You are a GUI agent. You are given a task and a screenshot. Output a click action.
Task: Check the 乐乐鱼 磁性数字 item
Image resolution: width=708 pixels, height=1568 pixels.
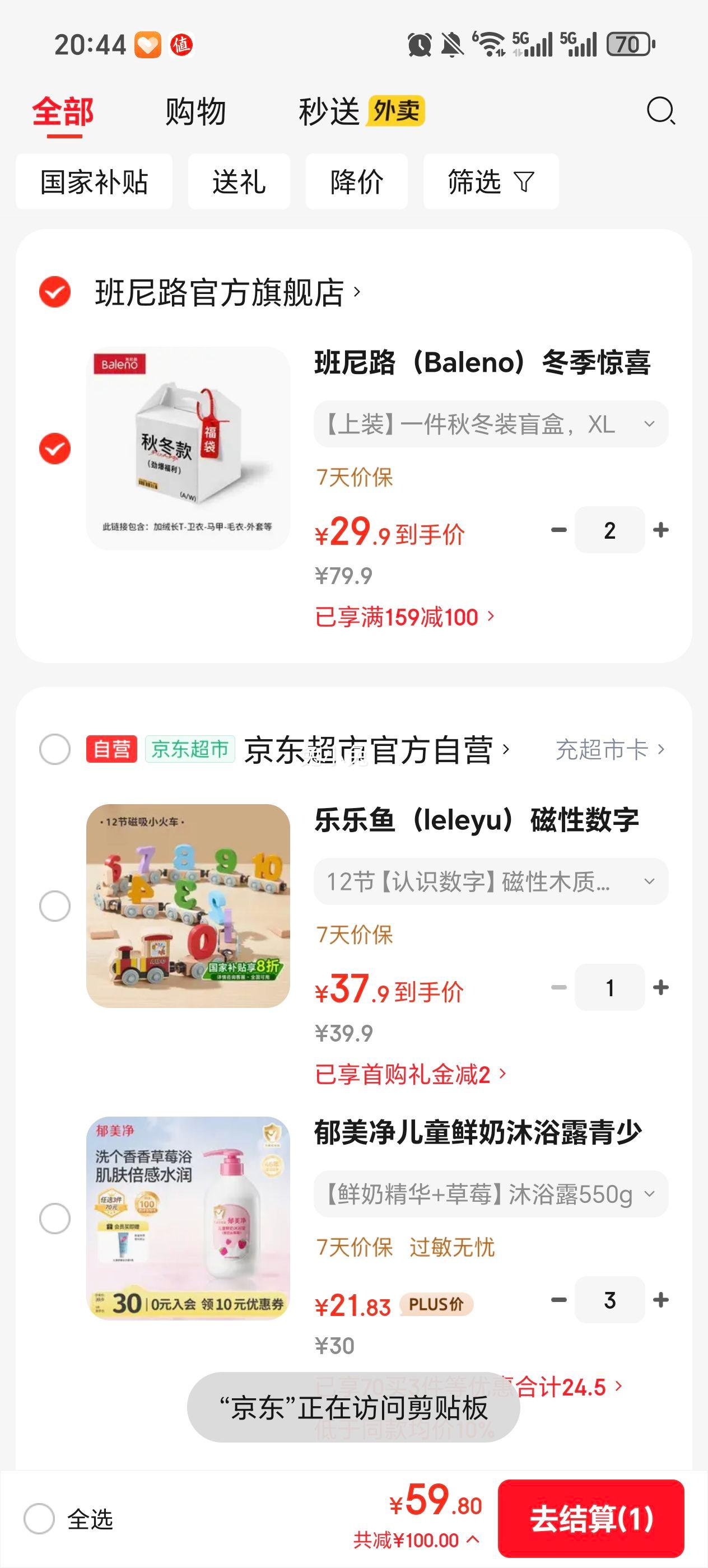(55, 906)
